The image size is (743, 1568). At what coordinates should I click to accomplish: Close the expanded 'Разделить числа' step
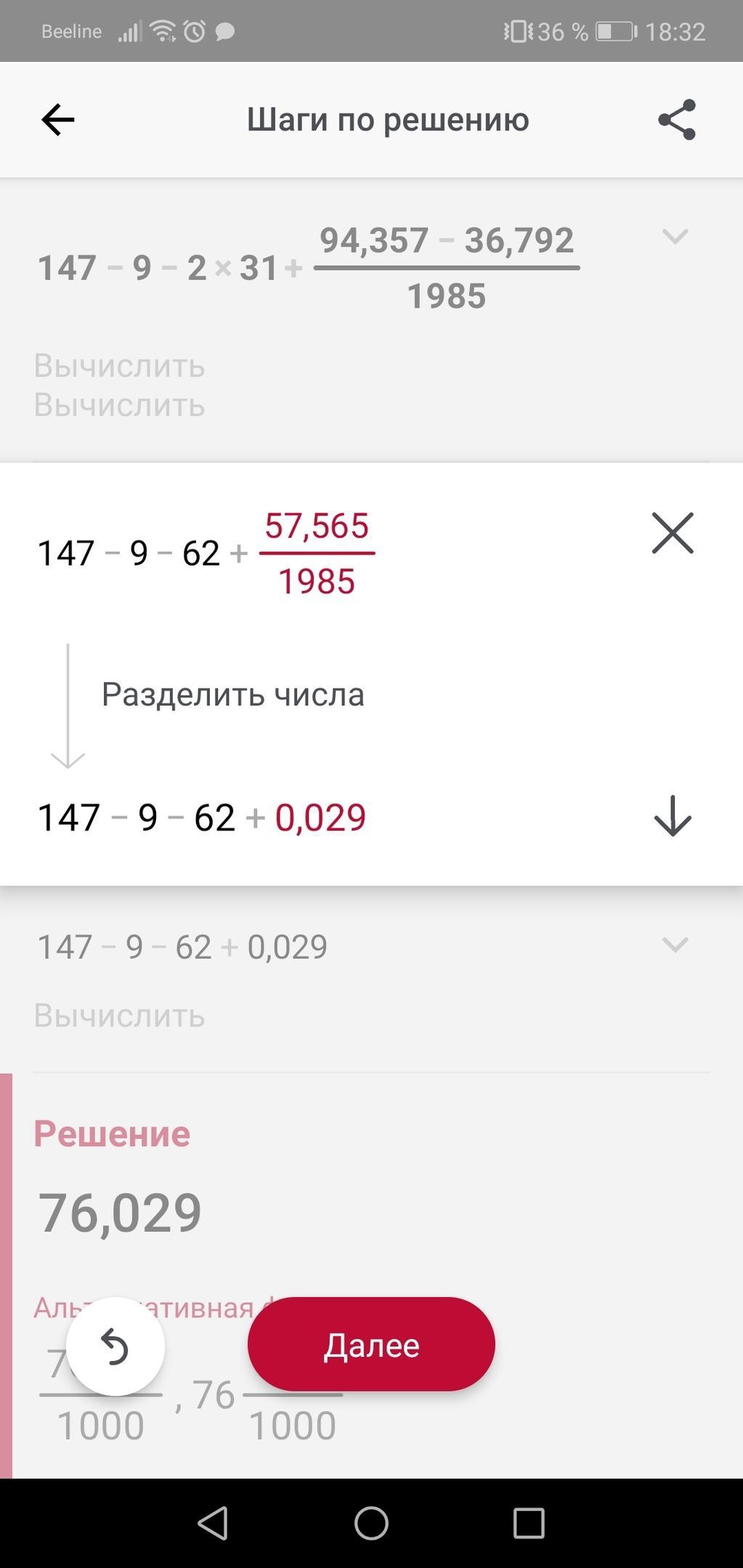click(673, 534)
